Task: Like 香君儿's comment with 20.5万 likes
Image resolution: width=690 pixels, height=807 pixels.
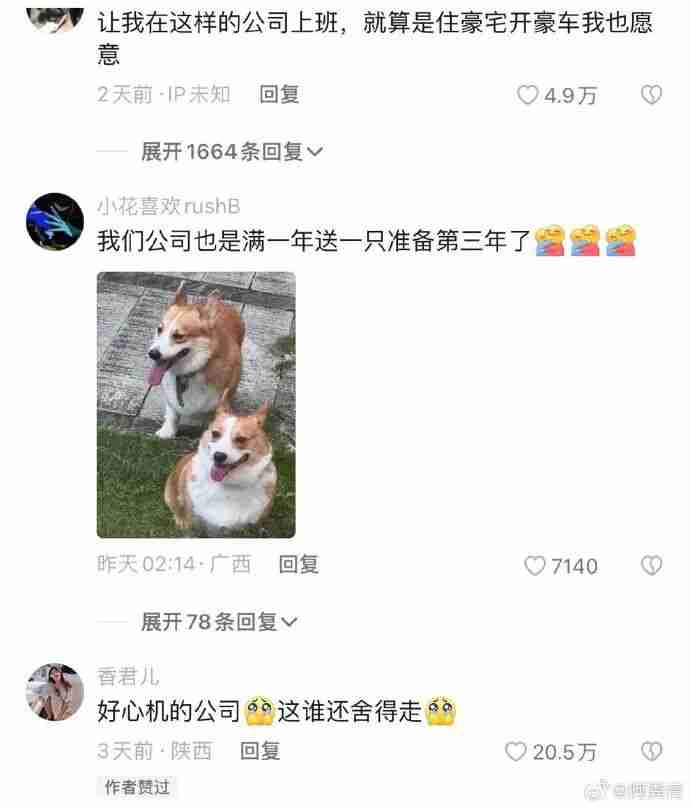Action: (x=516, y=751)
